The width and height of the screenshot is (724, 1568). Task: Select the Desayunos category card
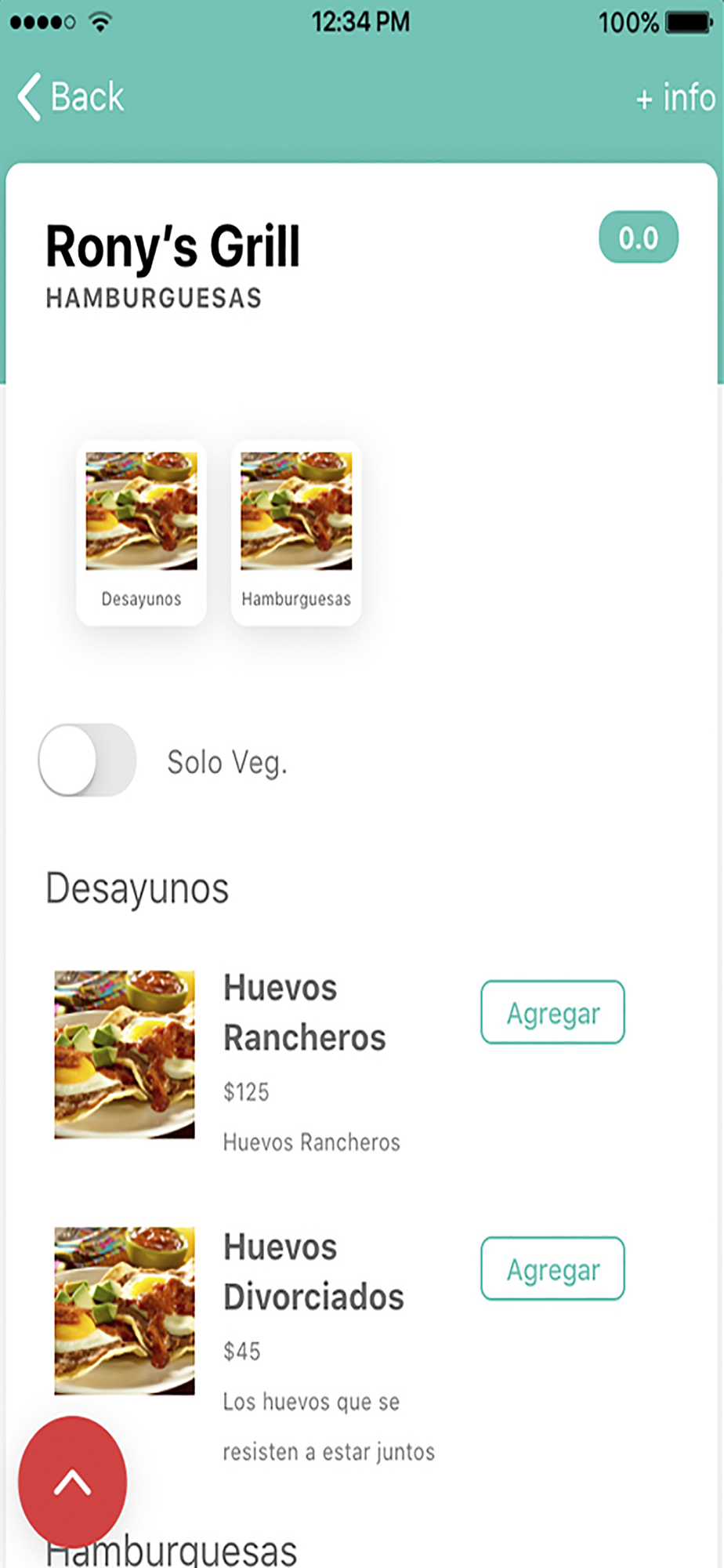[141, 533]
